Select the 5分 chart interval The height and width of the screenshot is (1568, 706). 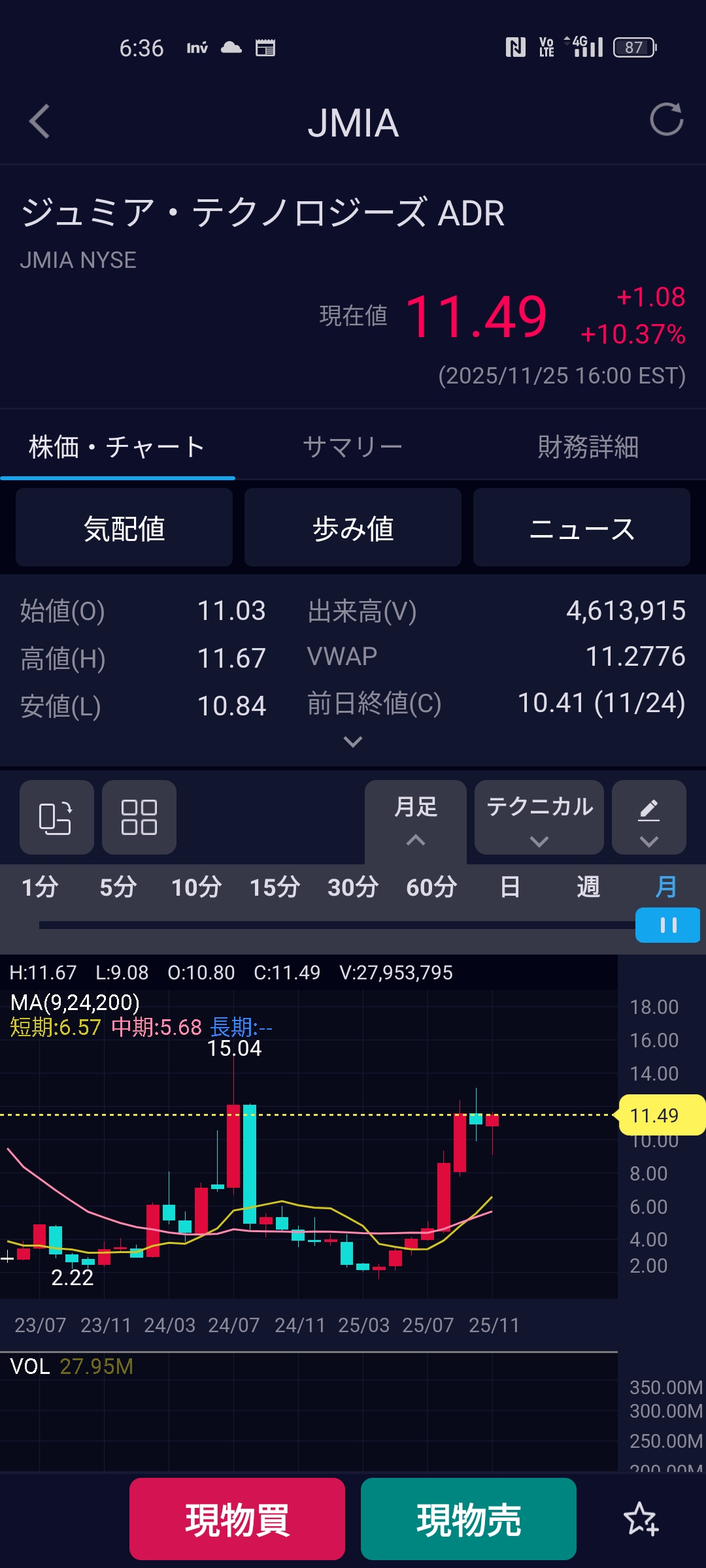[x=118, y=887]
